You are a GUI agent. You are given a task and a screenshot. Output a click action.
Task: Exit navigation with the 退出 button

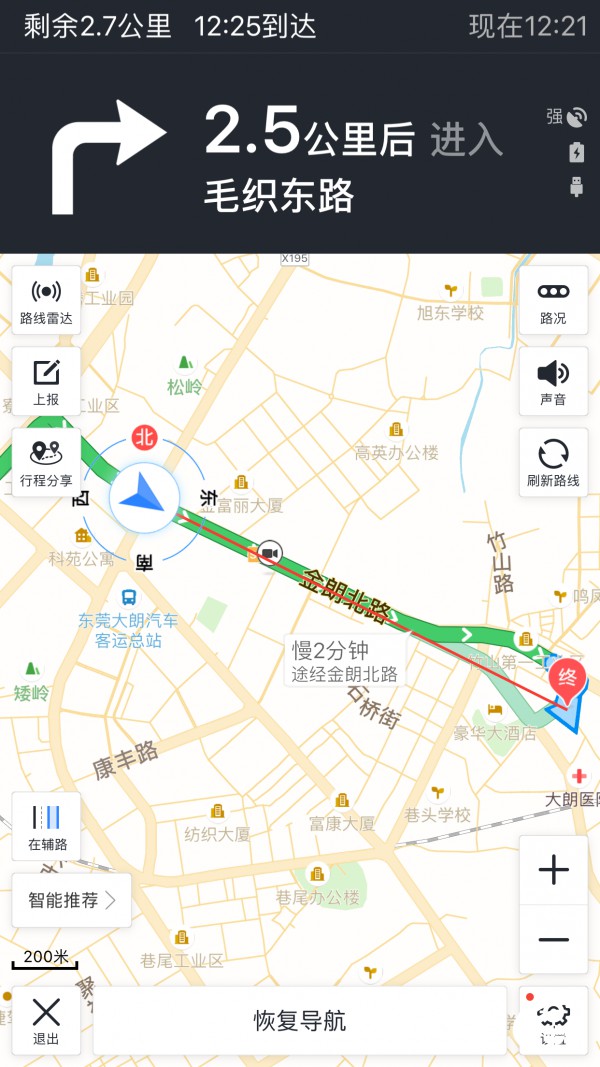pos(46,1021)
